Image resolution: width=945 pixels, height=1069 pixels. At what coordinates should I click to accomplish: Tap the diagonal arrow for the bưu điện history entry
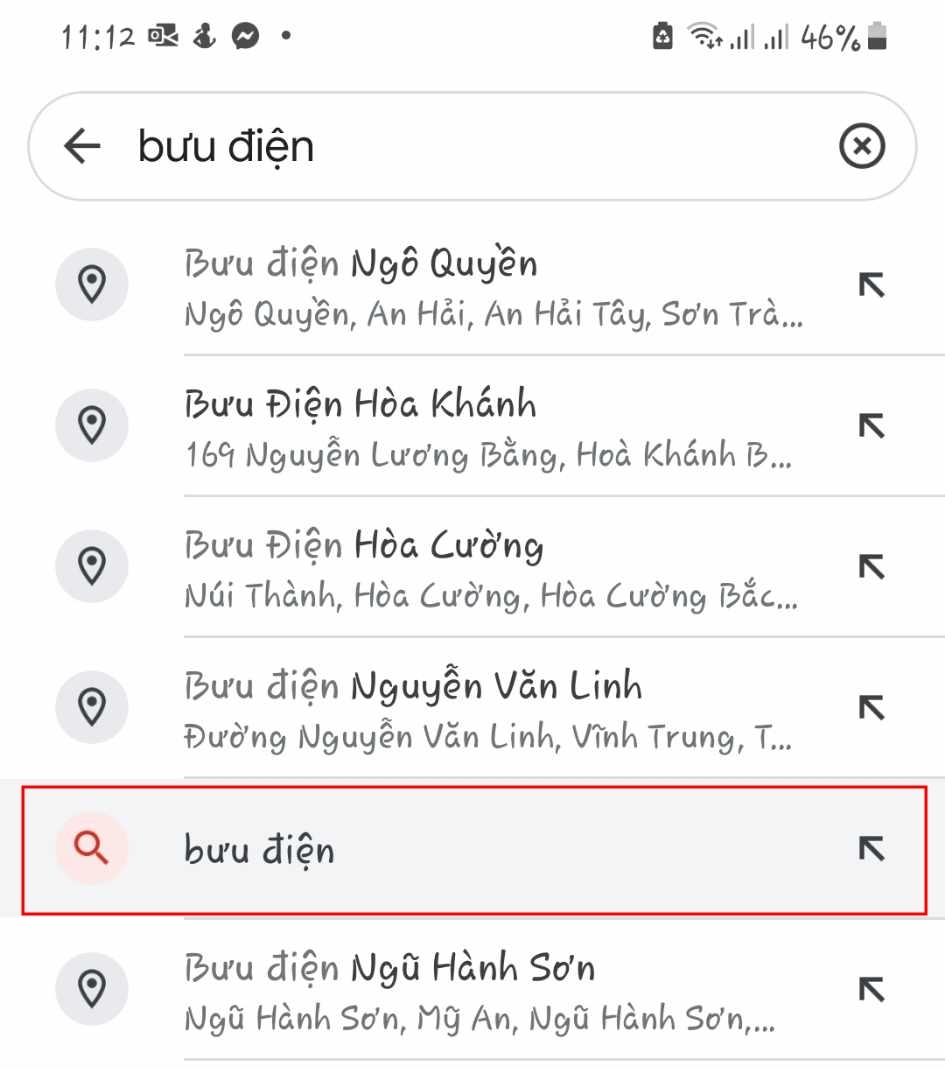click(x=872, y=847)
